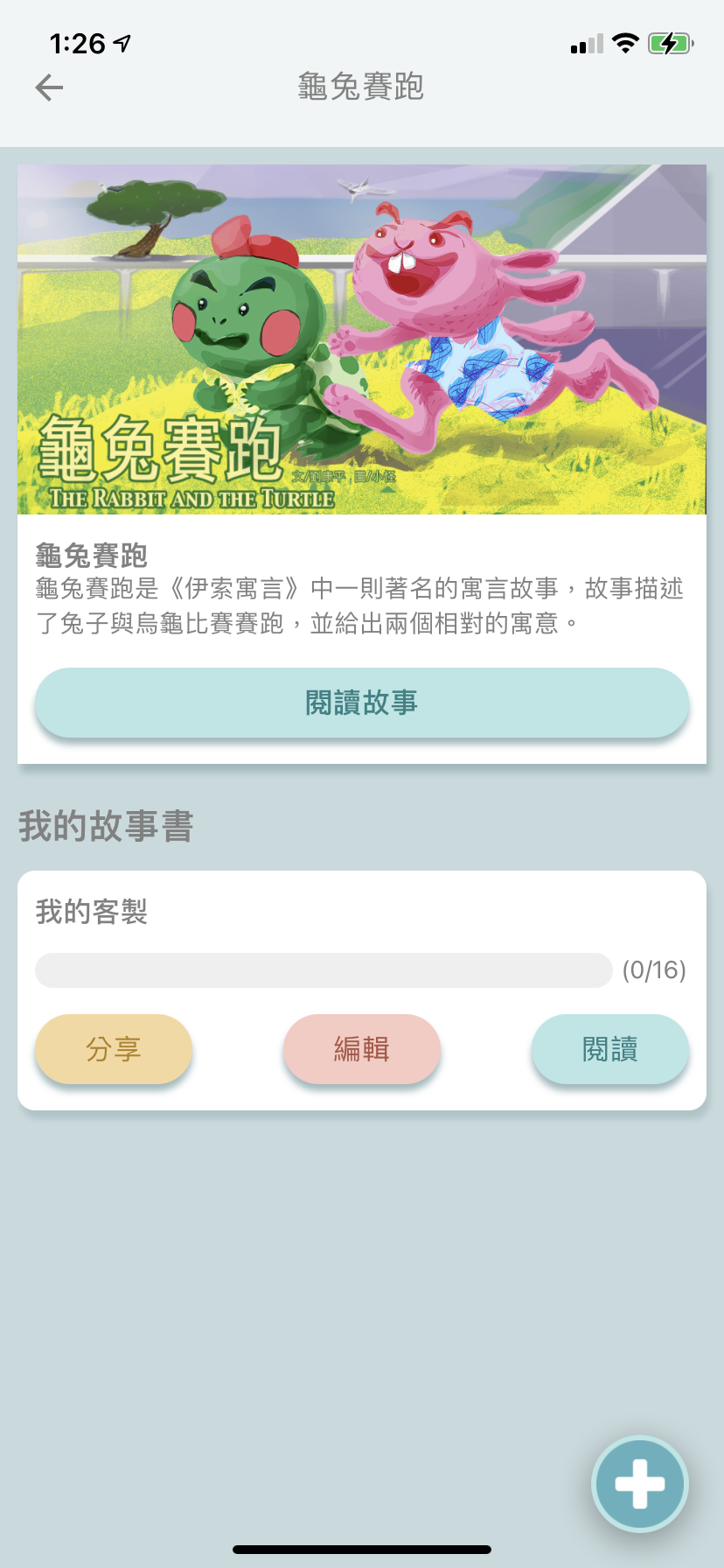Go back using the top-left arrow
This screenshot has height=1568, width=724.
click(x=49, y=87)
